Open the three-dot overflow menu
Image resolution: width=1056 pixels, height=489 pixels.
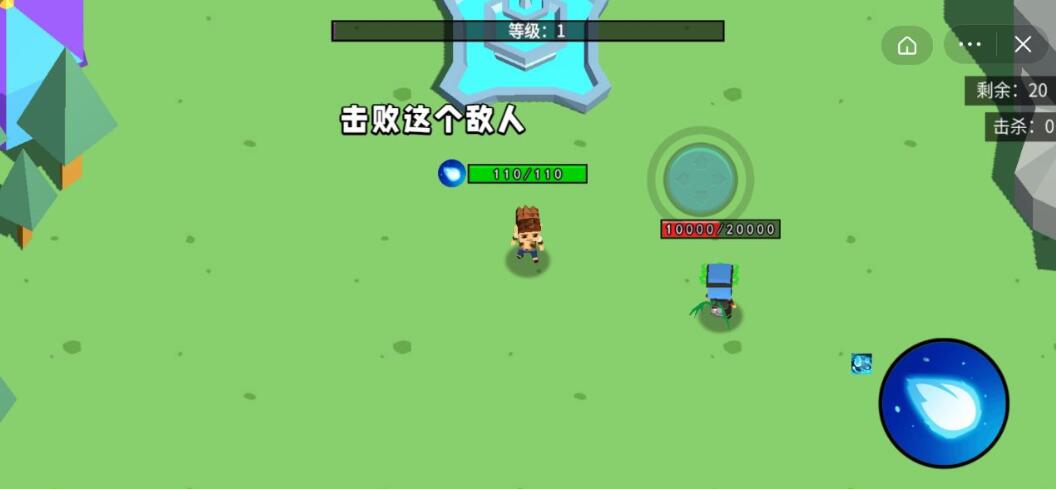969,45
